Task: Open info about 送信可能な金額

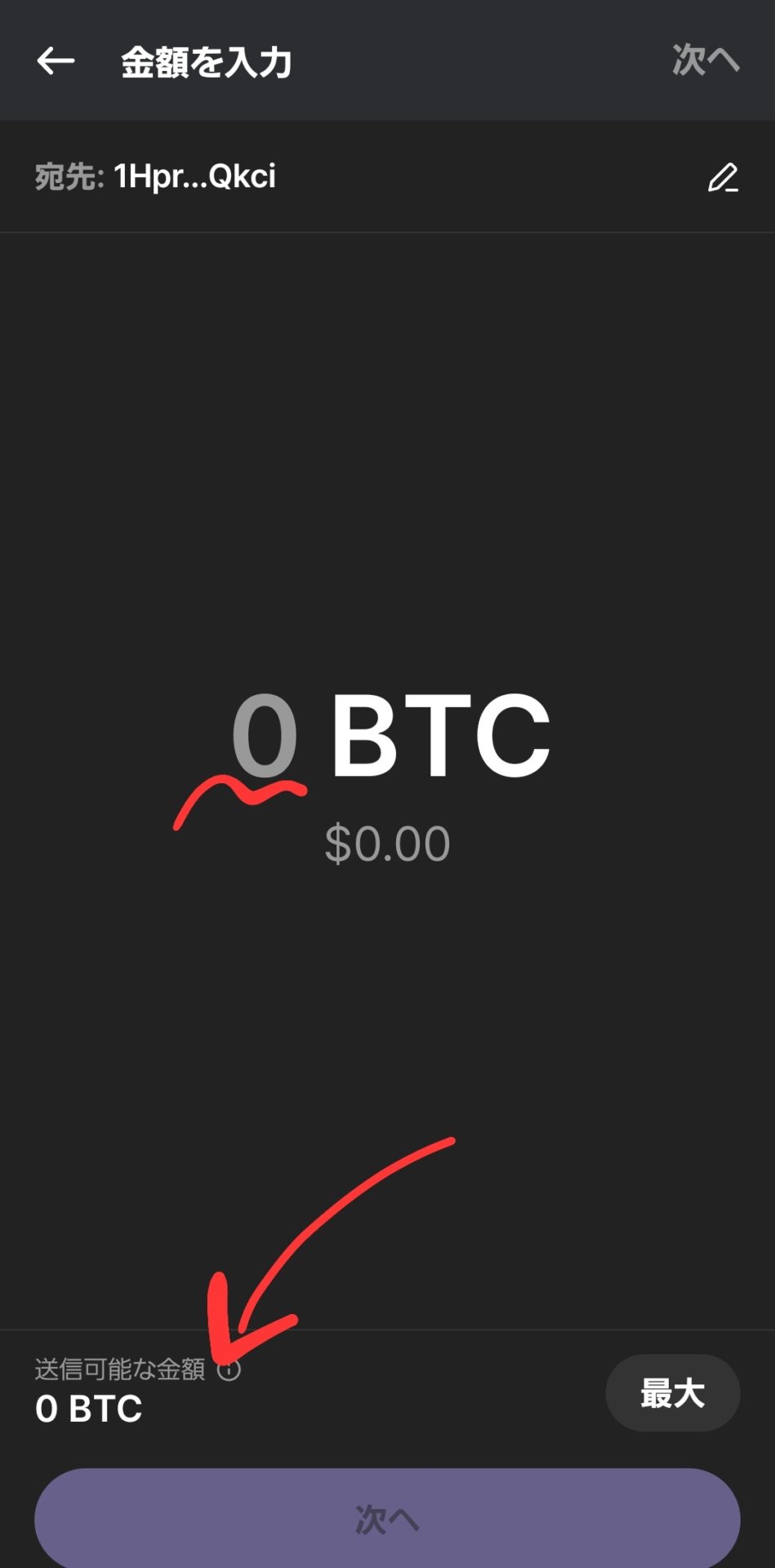Action: 229,1370
